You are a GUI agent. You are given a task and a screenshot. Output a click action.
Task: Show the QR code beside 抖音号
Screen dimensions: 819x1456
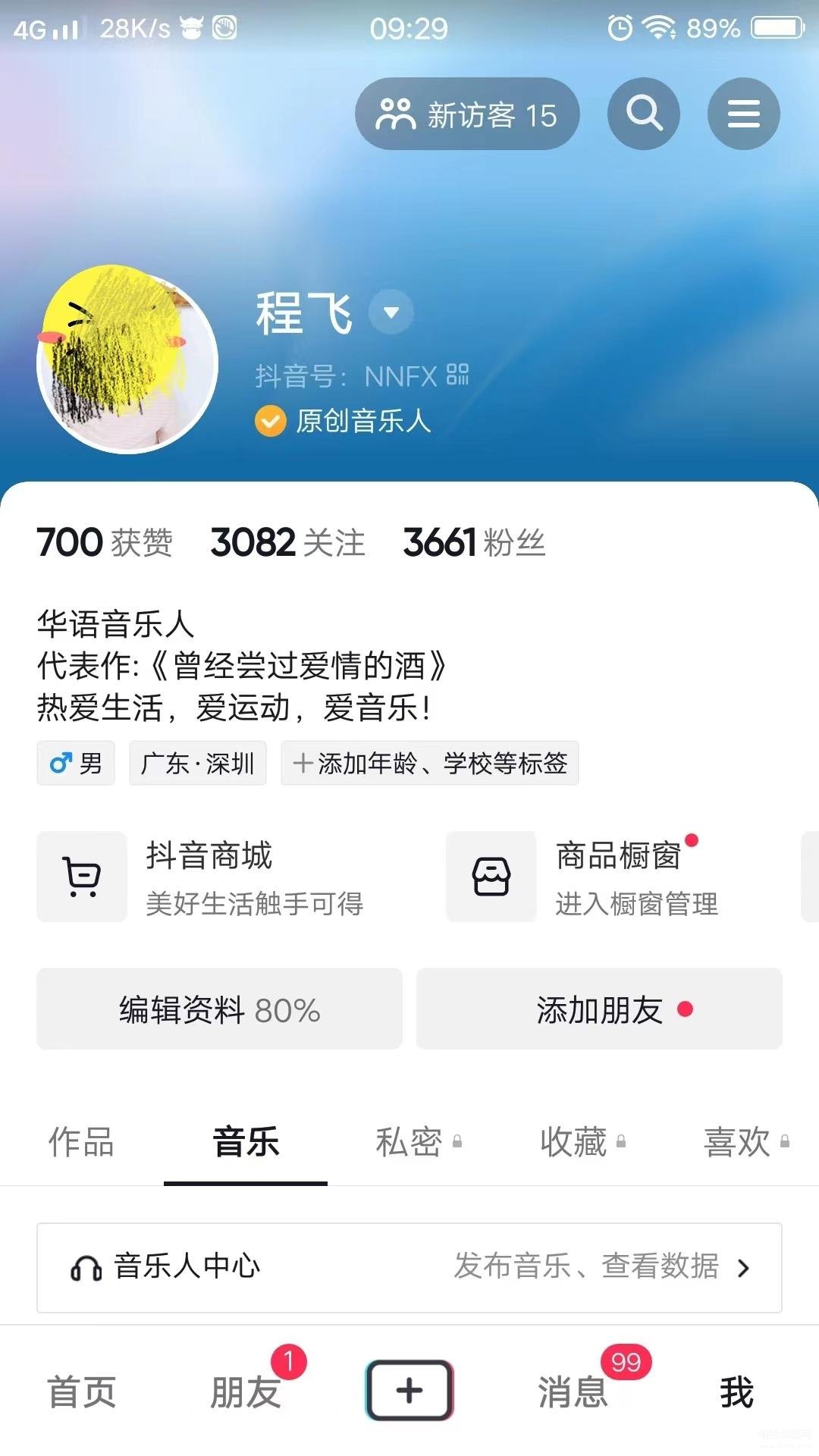457,375
